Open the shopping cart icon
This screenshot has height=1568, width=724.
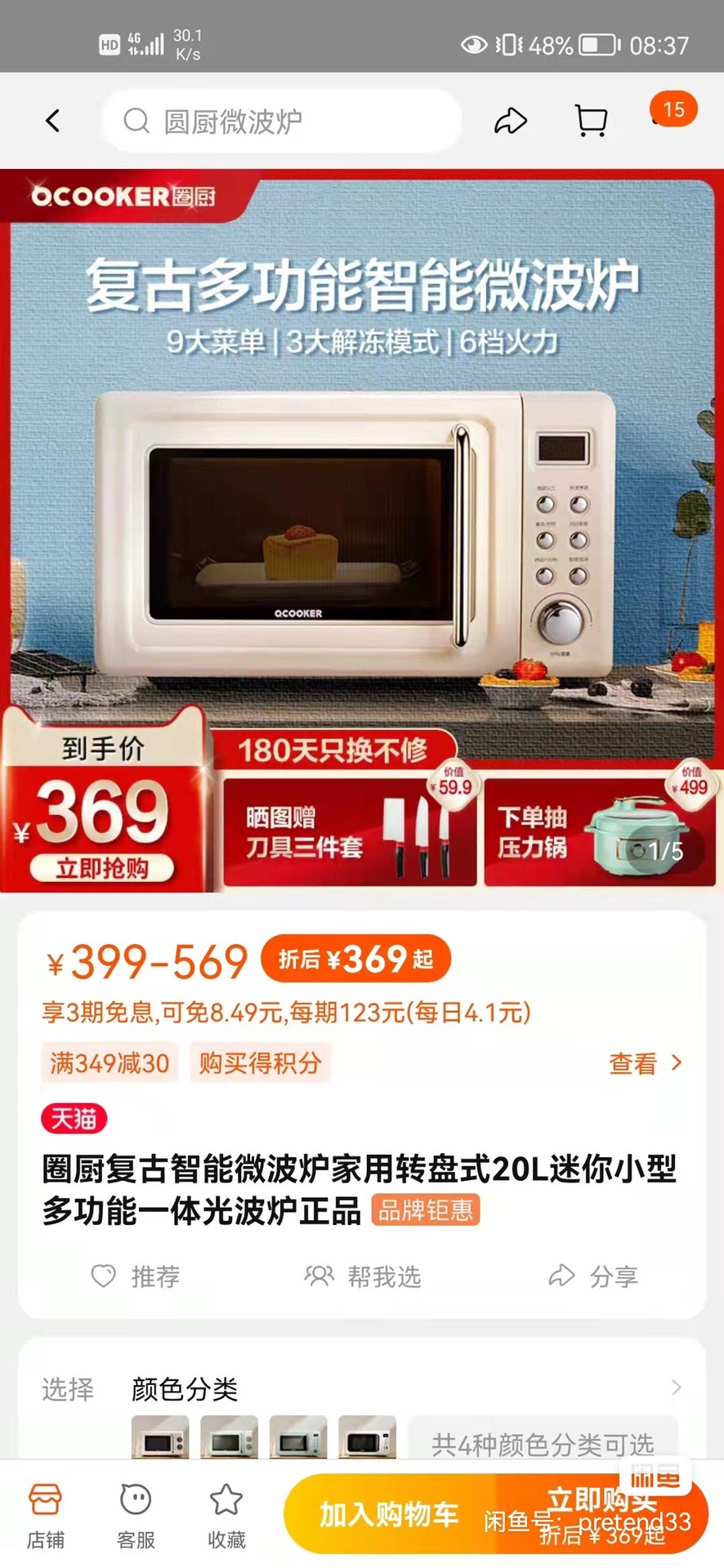click(591, 122)
